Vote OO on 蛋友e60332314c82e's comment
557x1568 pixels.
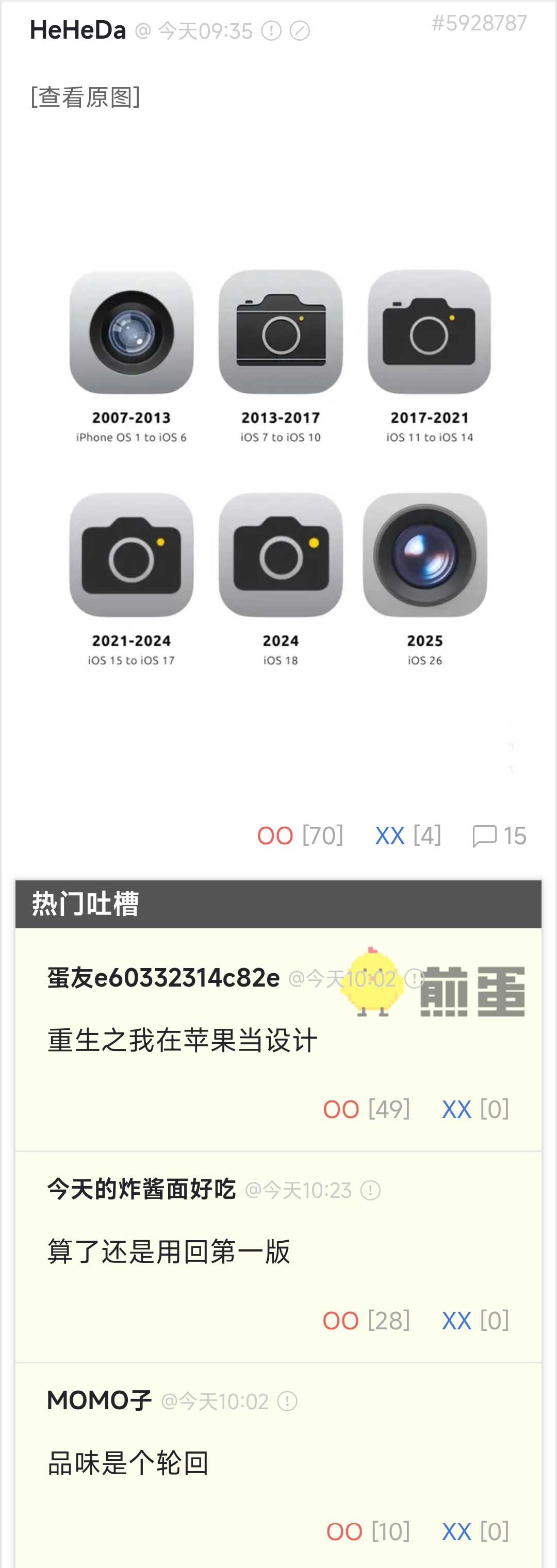[341, 1109]
